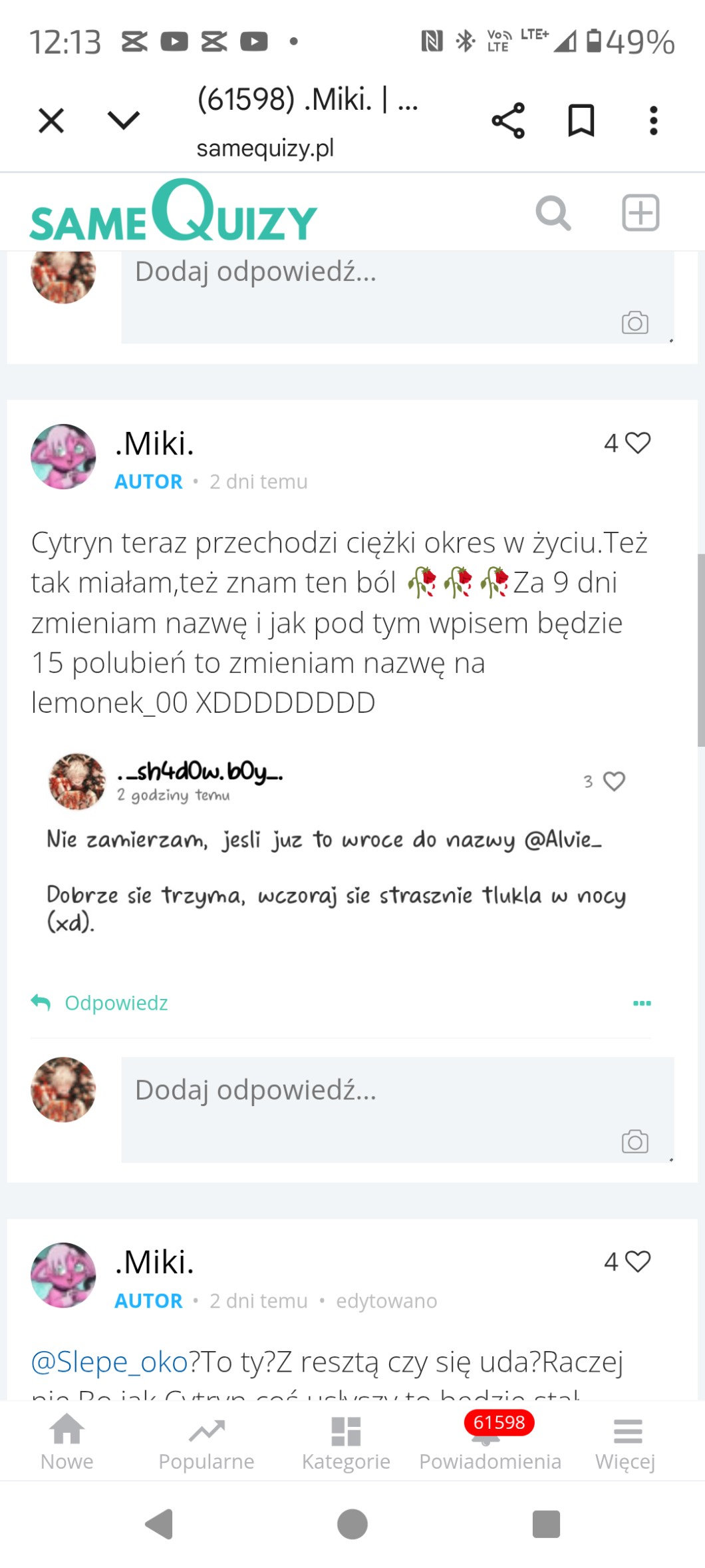Share this samequizy page
705x1568 pixels.
508,120
